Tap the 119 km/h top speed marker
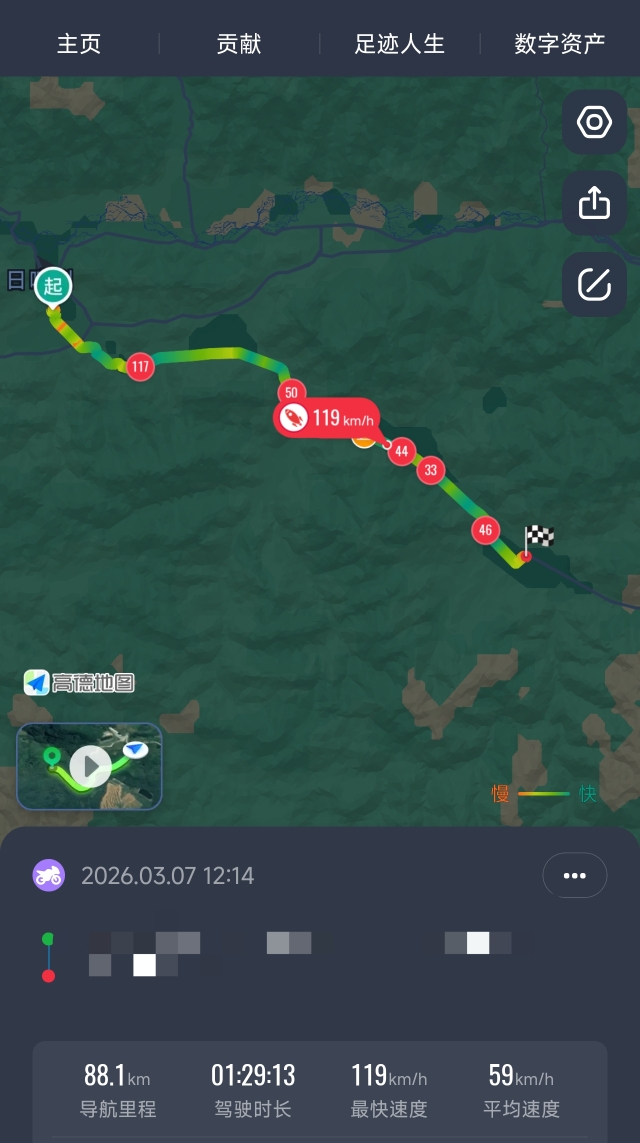Viewport: 640px width, 1143px height. click(x=326, y=417)
